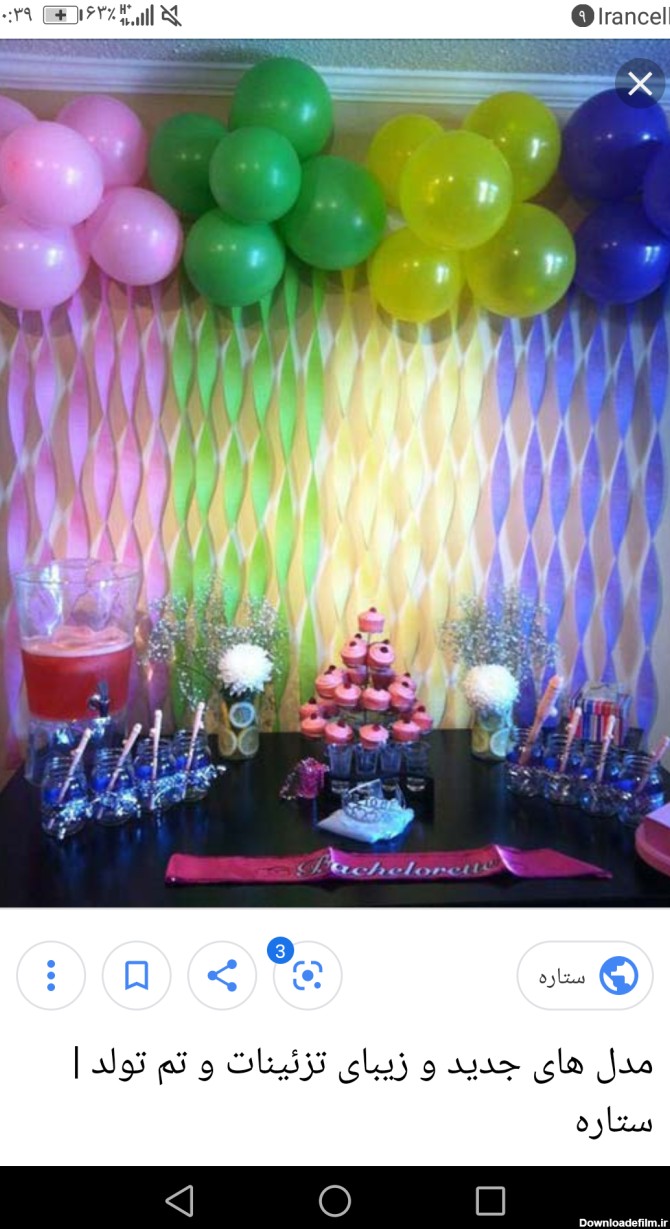Go back using the navigation bar
This screenshot has height=1229, width=670.
point(179,1200)
